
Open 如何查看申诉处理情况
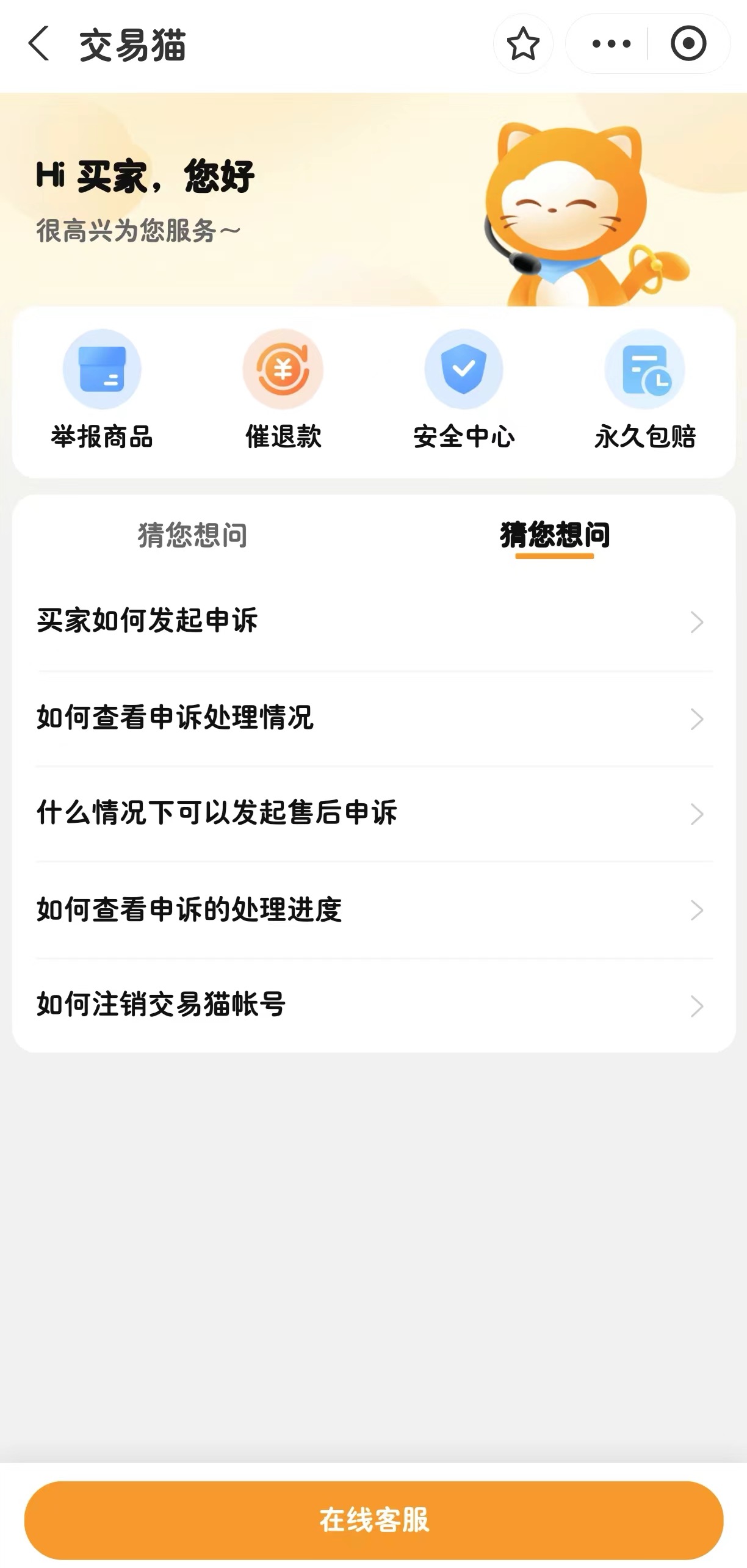[x=374, y=718]
